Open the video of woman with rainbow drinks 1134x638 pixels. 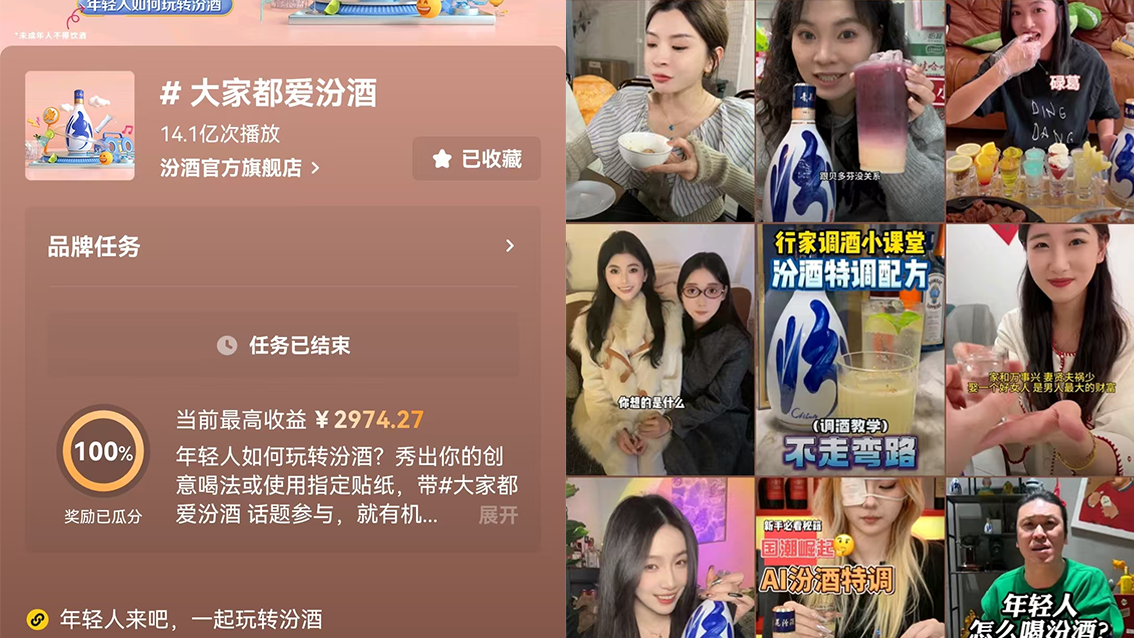click(x=1040, y=110)
